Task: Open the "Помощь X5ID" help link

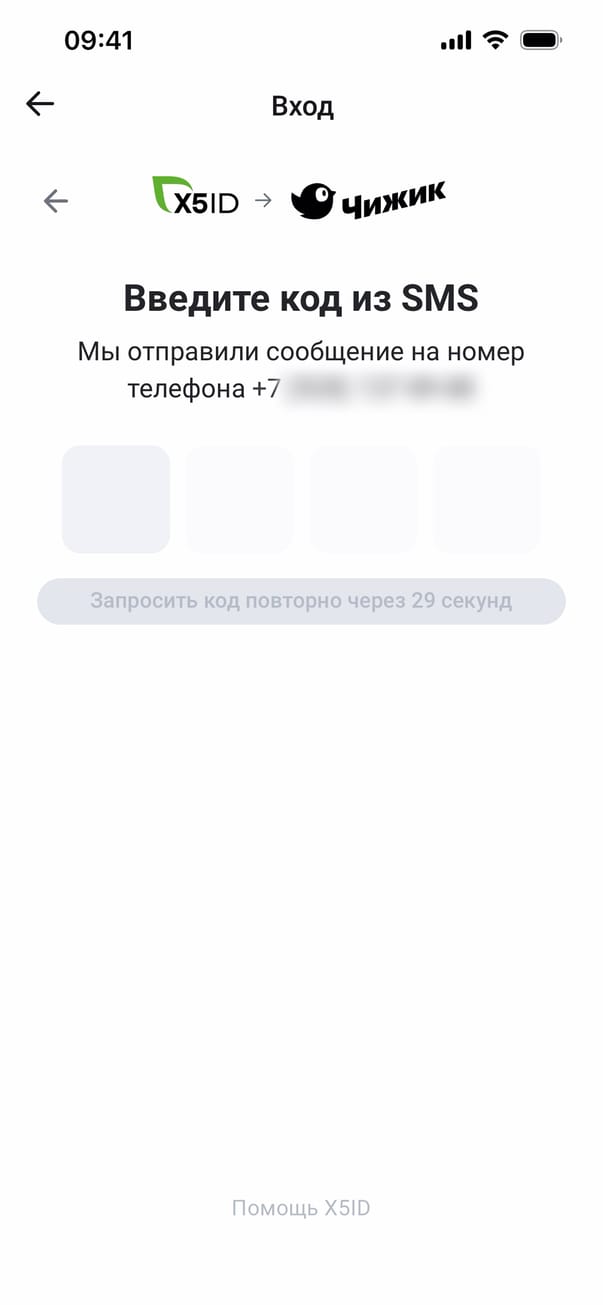Action: point(301,1208)
